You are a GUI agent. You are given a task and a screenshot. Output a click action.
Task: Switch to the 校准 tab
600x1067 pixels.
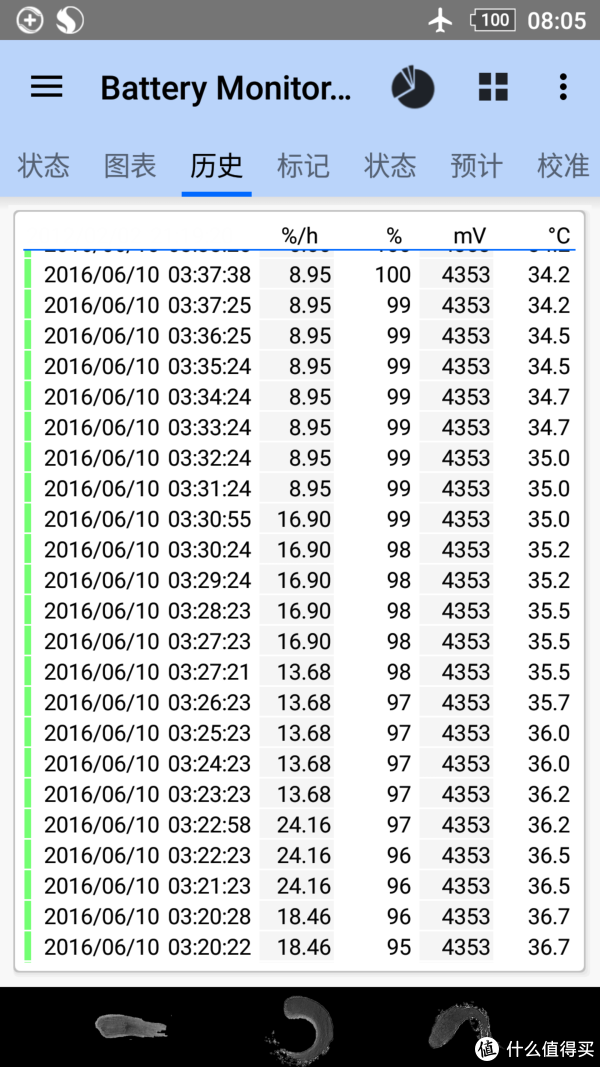coord(562,165)
